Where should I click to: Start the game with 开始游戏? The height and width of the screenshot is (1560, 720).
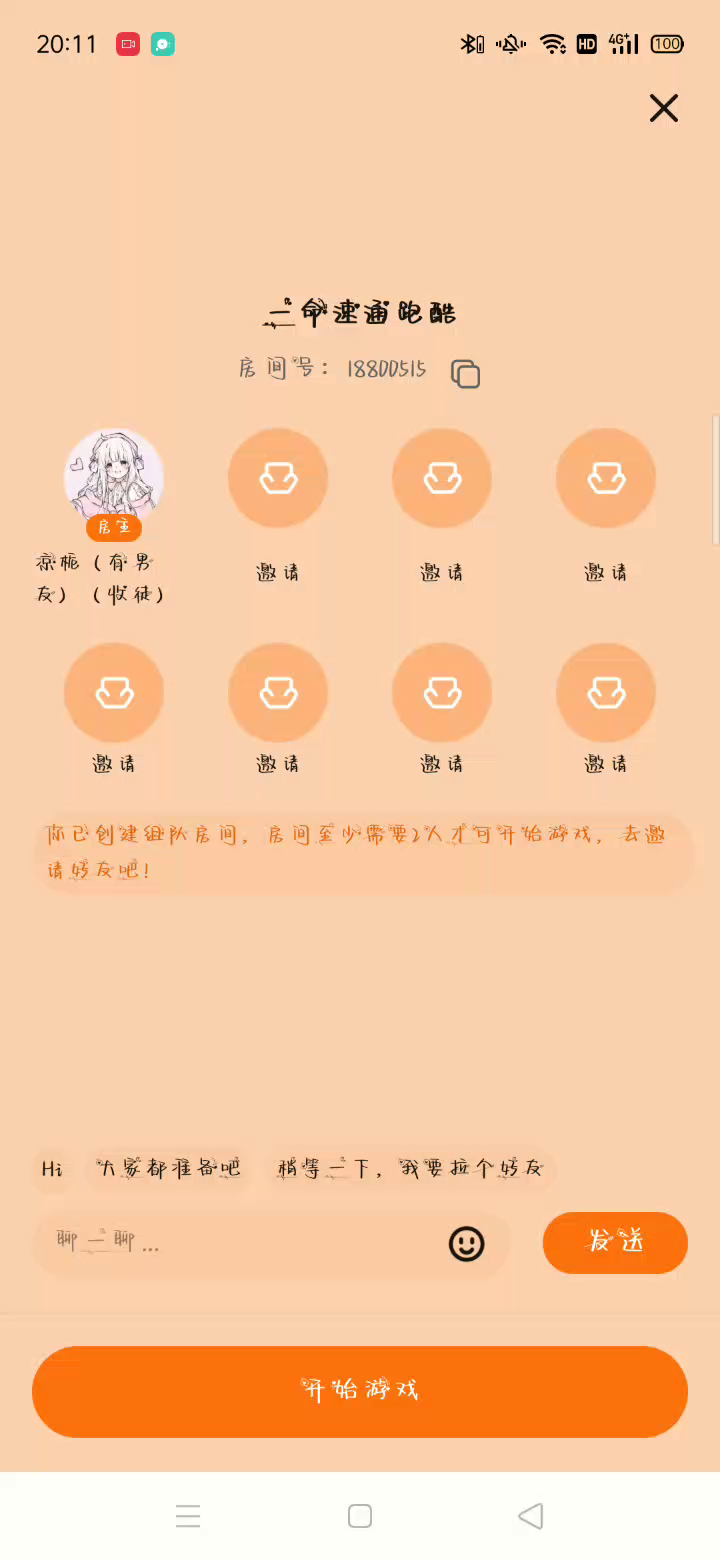tap(360, 1390)
